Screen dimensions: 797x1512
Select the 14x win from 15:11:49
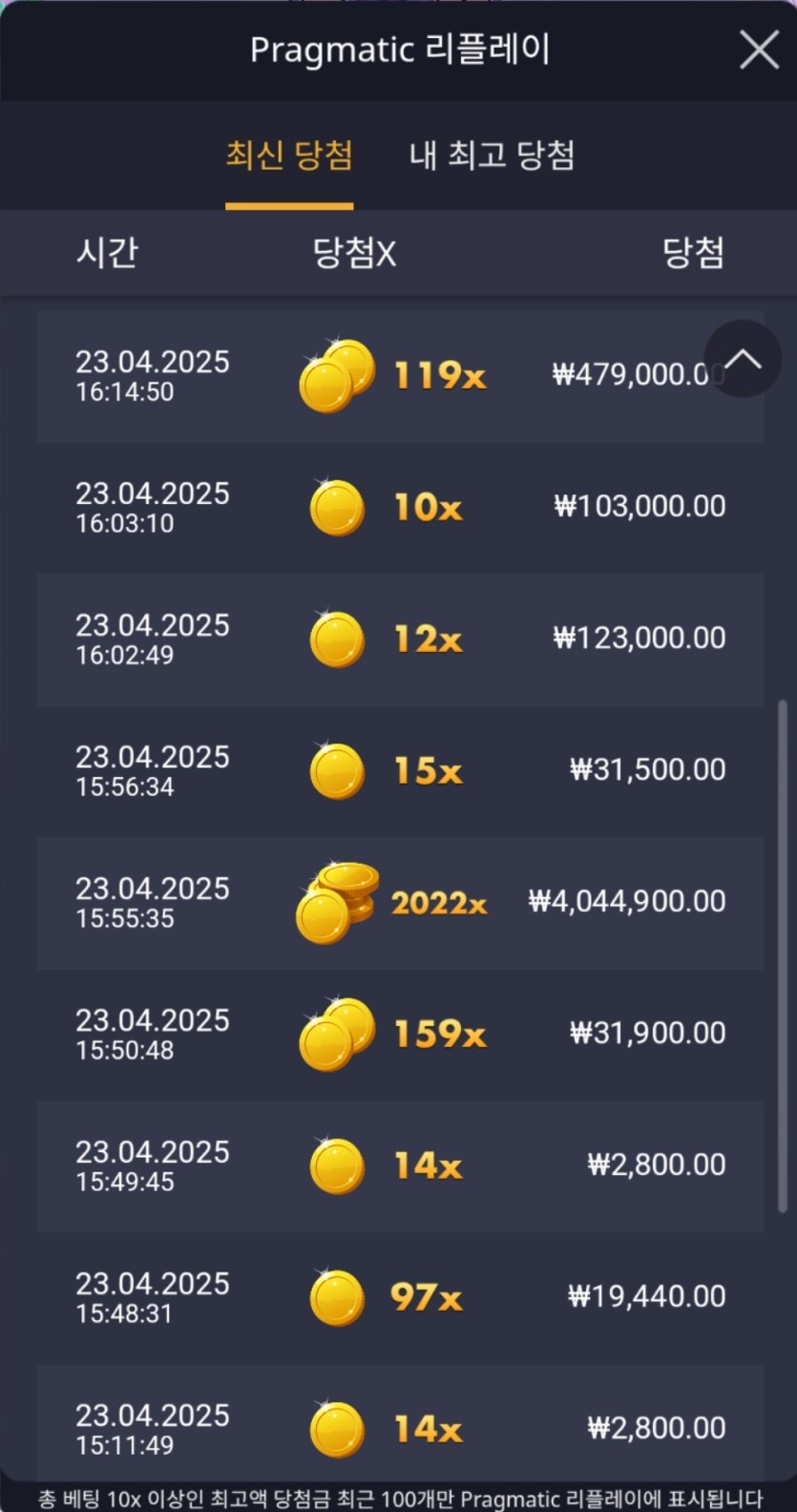click(x=399, y=1427)
